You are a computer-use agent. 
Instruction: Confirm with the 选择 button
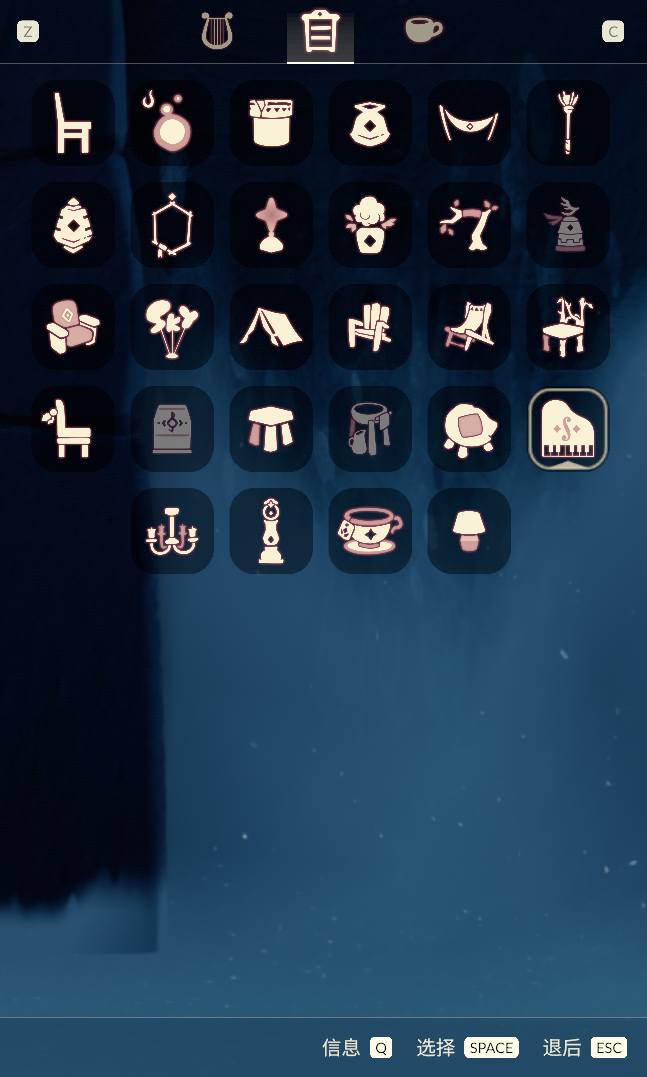click(467, 1047)
